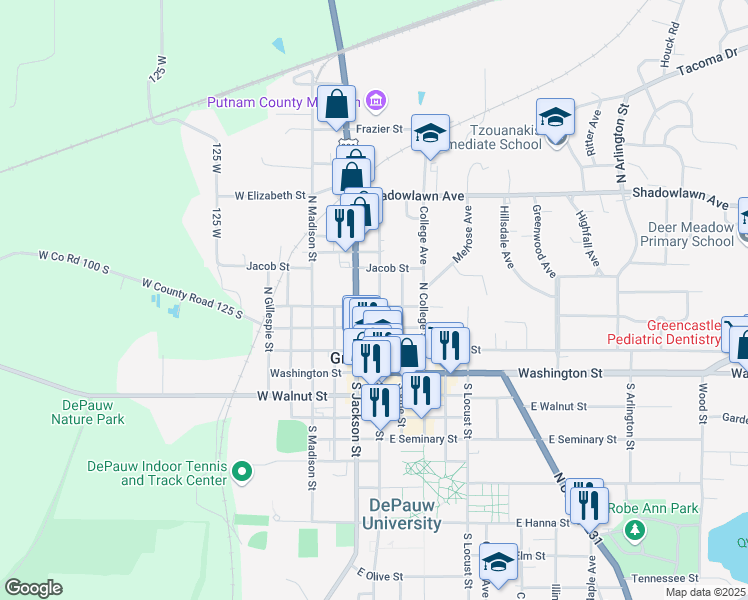Tap the school marker on Frazier St
Image resolution: width=748 pixels, height=600 pixels.
click(430, 134)
